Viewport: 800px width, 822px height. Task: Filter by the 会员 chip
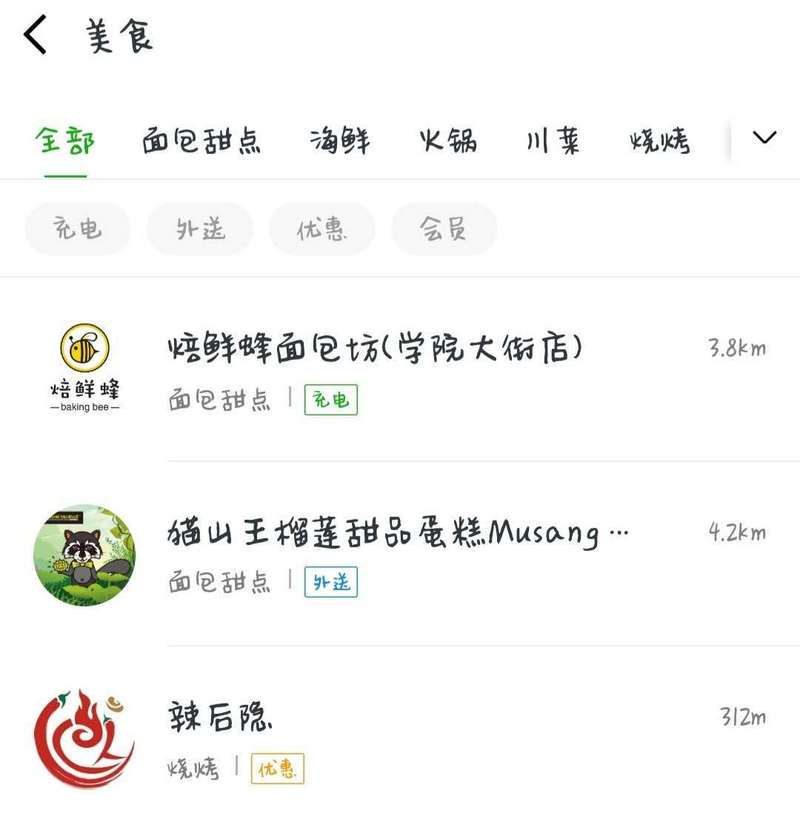pyautogui.click(x=444, y=229)
